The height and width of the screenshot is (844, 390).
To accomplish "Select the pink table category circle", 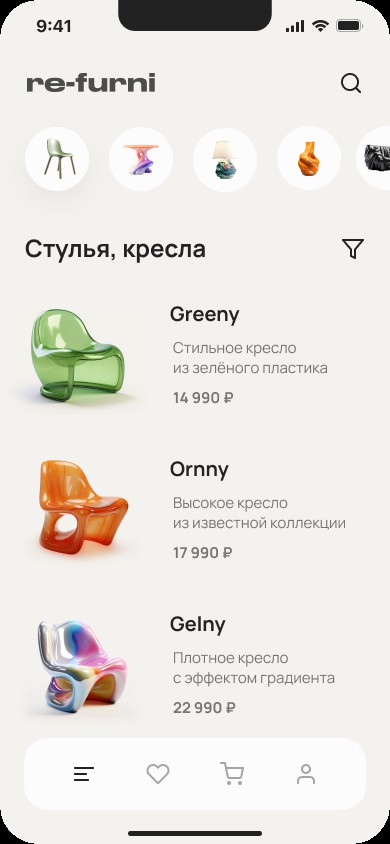I will click(141, 159).
